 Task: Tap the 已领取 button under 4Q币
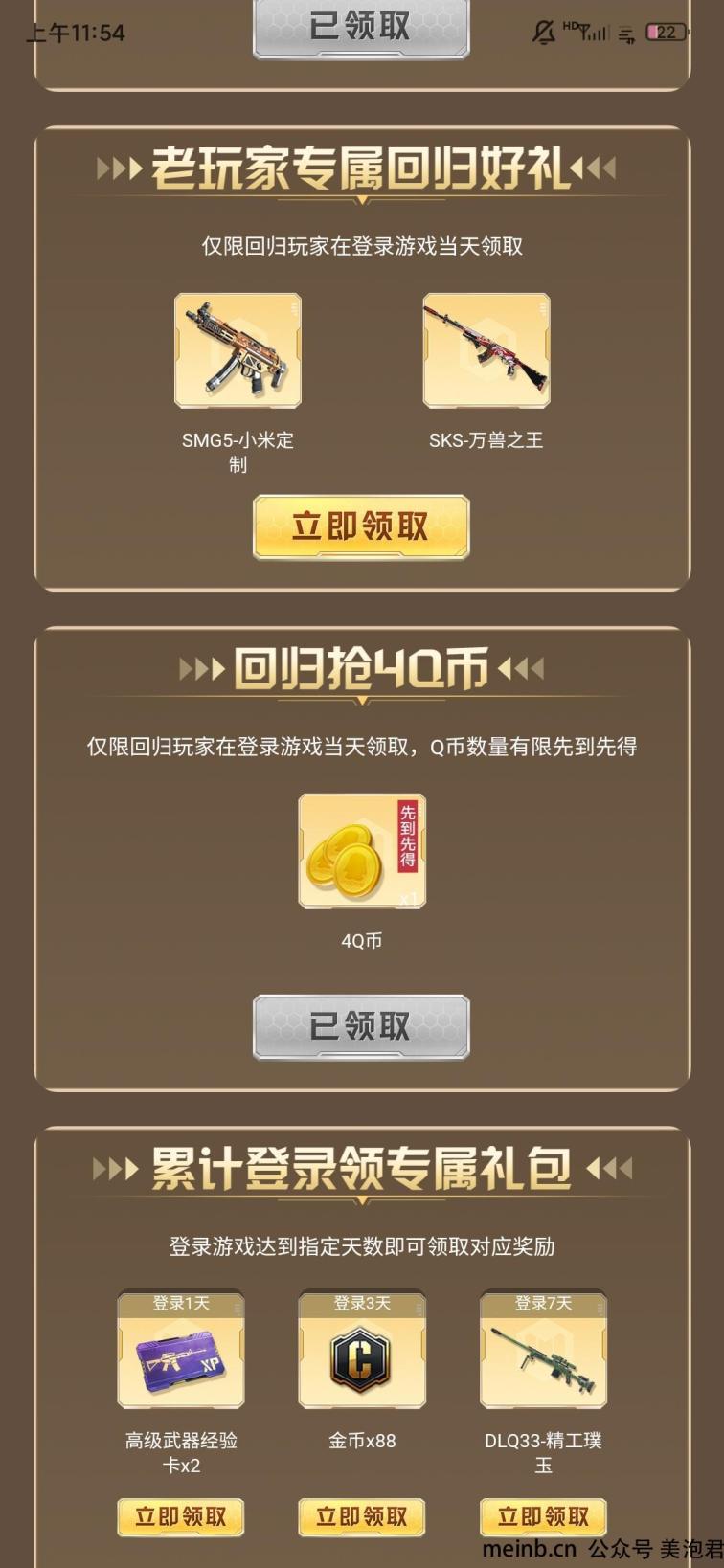pyautogui.click(x=361, y=1027)
